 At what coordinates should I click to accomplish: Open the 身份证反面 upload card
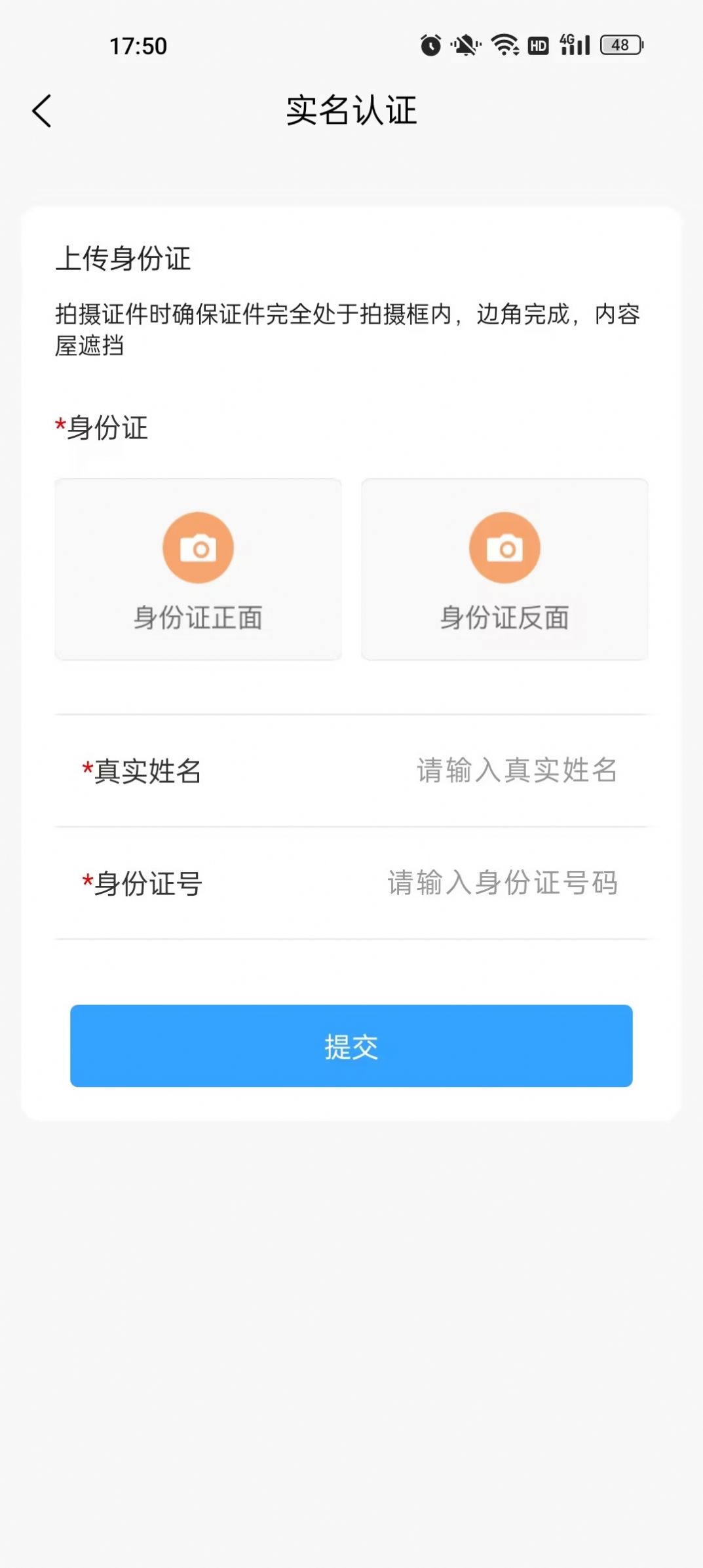pyautogui.click(x=503, y=570)
